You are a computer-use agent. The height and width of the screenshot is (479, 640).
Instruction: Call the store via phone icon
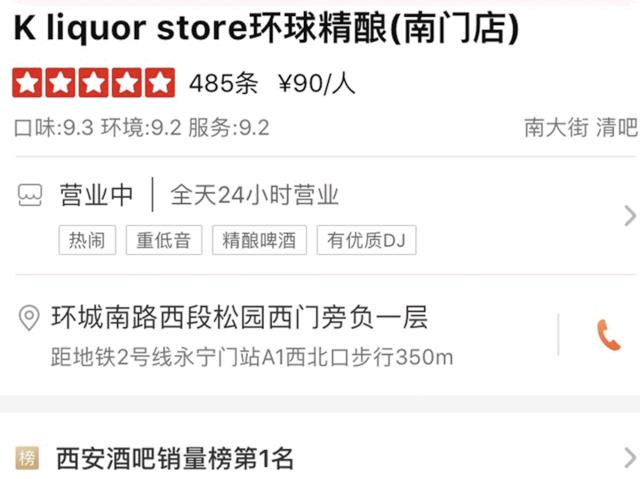point(608,335)
